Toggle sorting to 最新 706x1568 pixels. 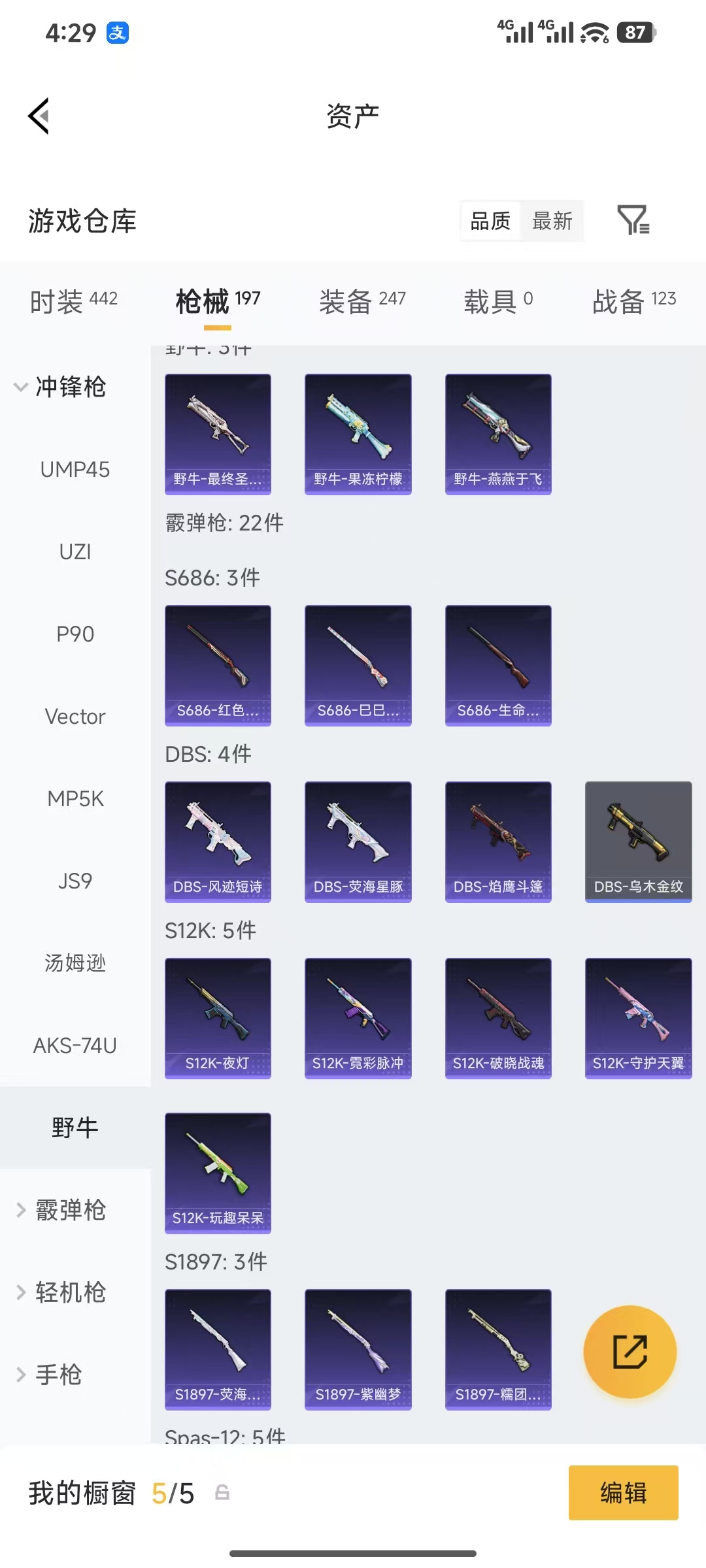pos(552,221)
